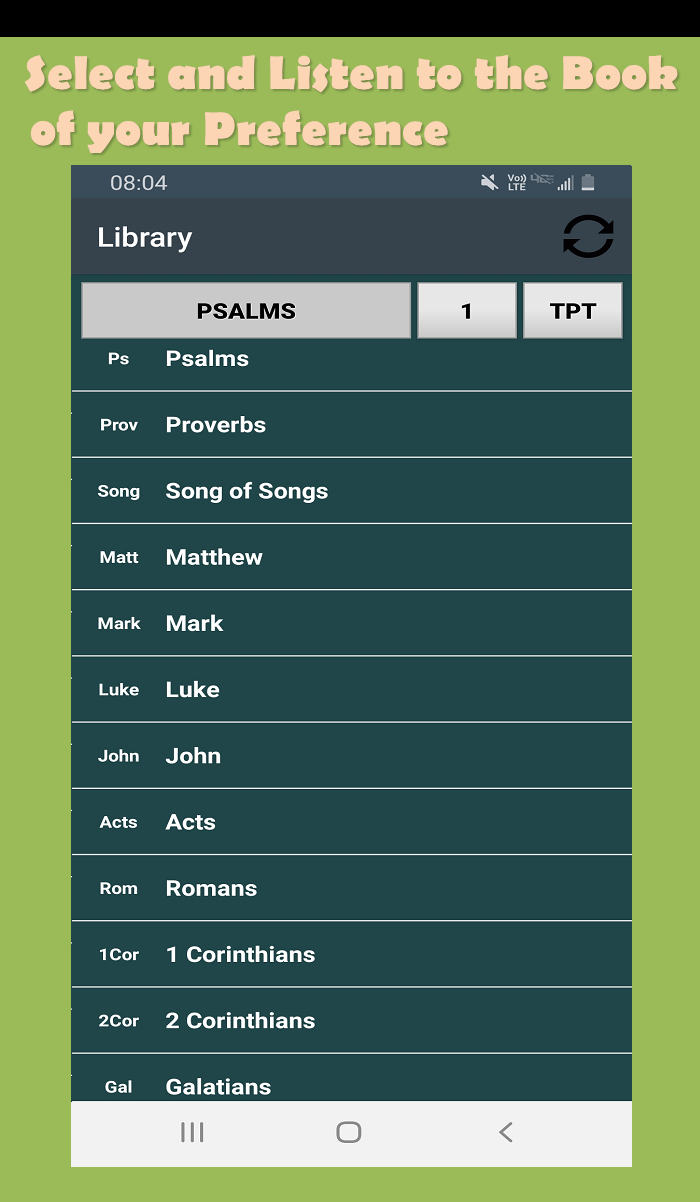Choose the Proverbs book
The height and width of the screenshot is (1202, 700).
pos(351,425)
